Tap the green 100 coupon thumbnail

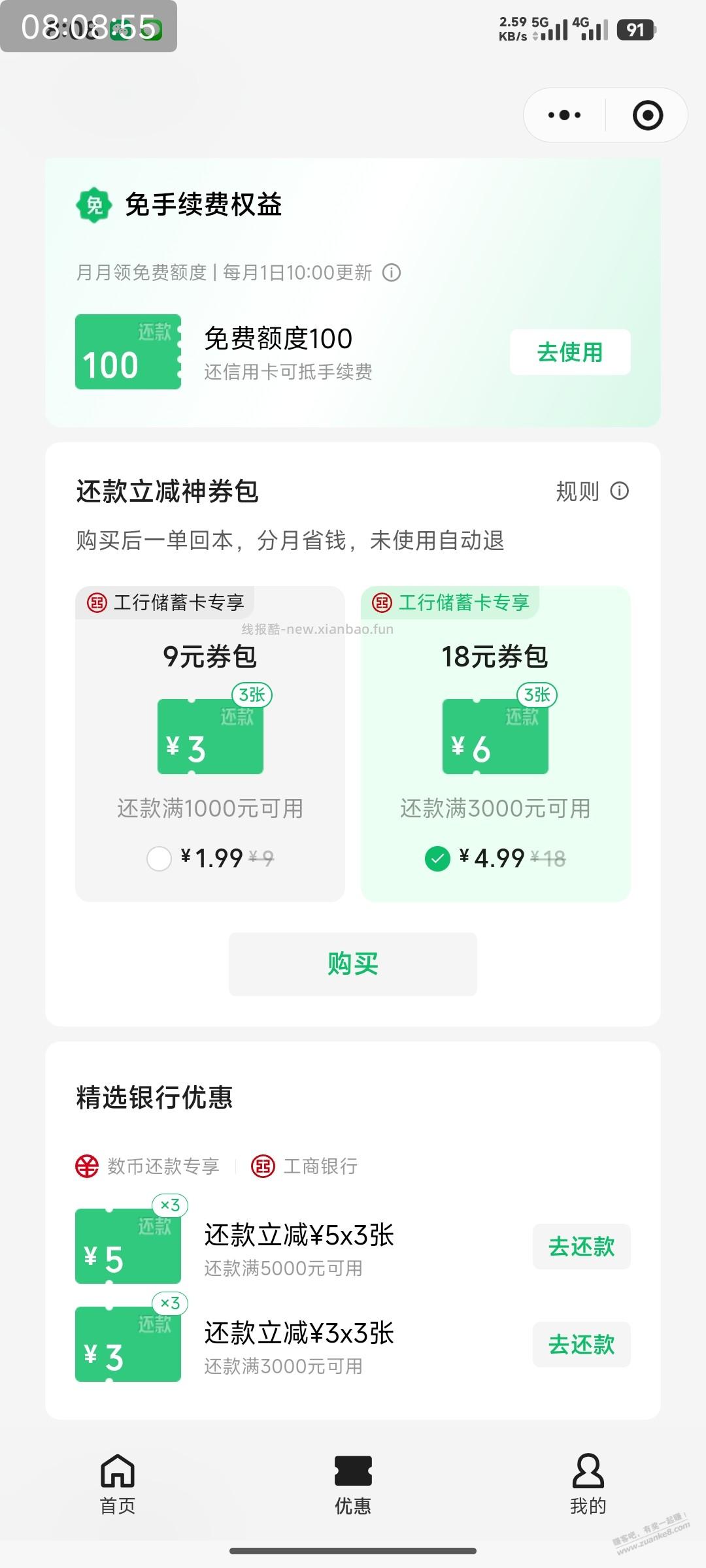pos(127,351)
